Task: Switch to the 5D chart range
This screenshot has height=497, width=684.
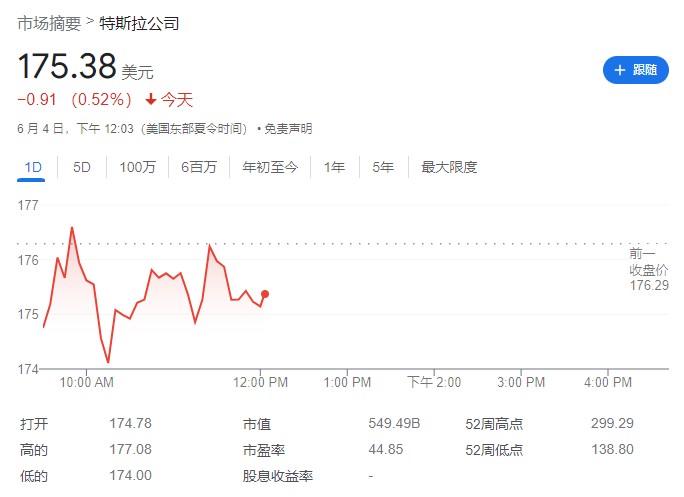Action: pyautogui.click(x=82, y=167)
